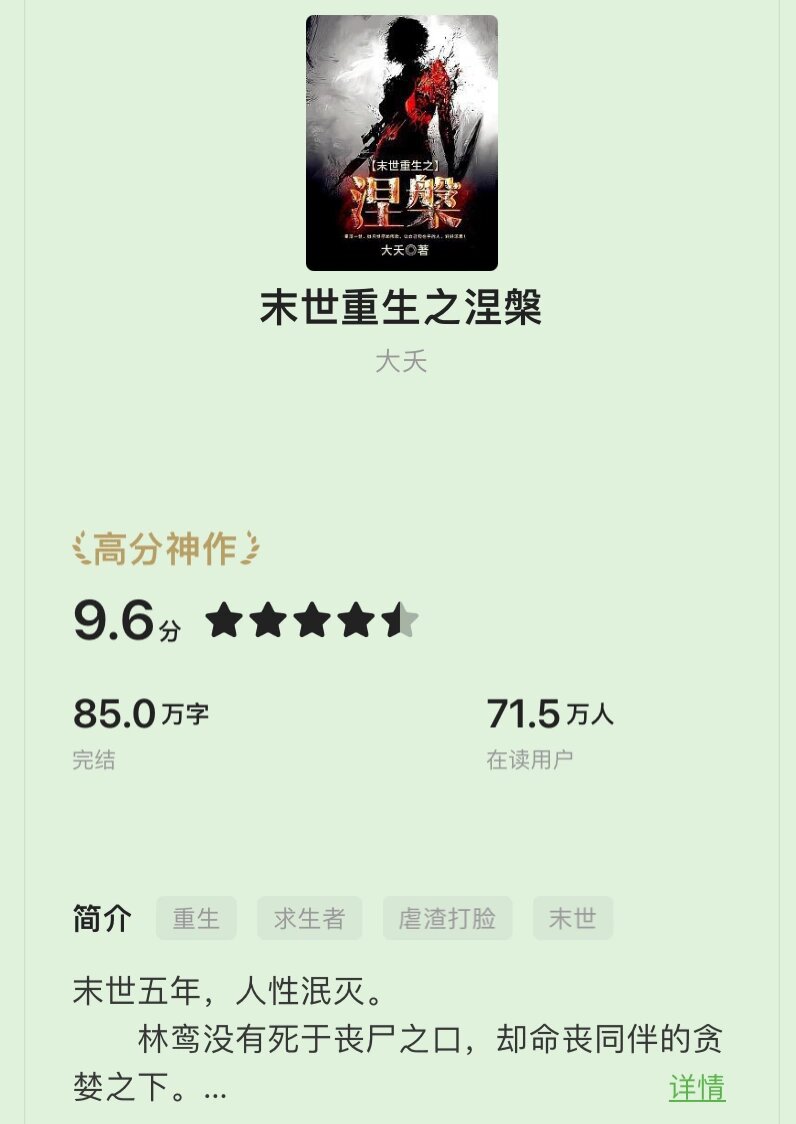796x1124 pixels.
Task: Expand the synopsis via 详情 link
Action: click(x=697, y=1087)
